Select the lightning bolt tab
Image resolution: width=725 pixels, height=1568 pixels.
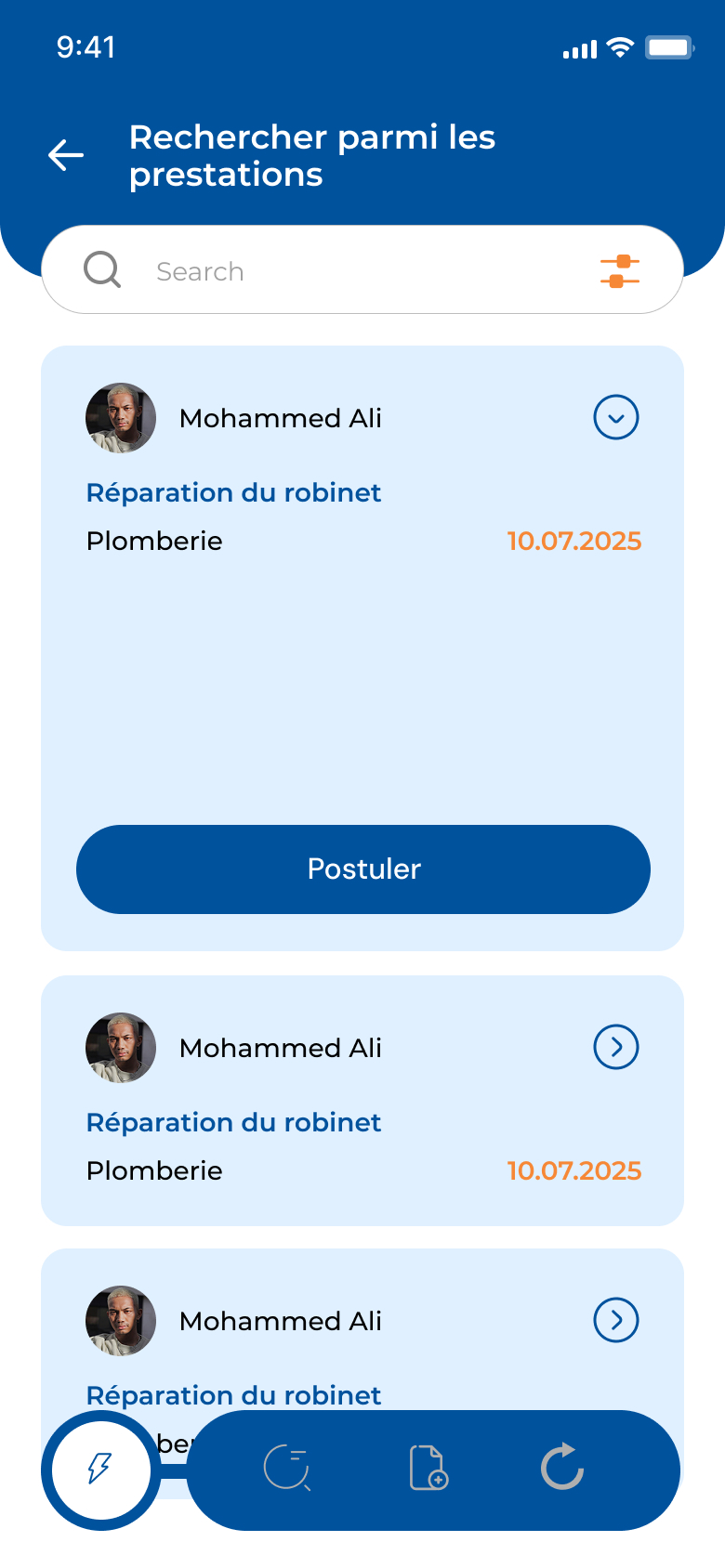pyautogui.click(x=100, y=1470)
